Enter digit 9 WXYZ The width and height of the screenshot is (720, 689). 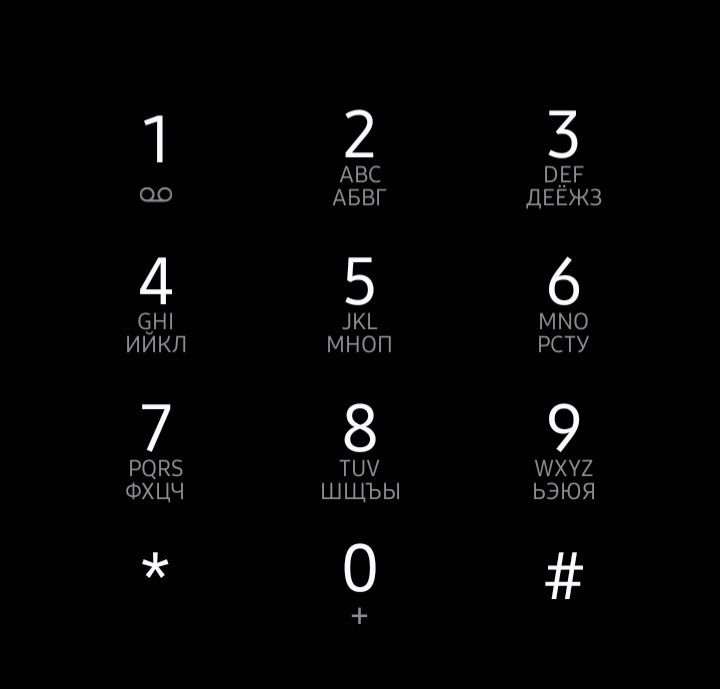pos(563,452)
